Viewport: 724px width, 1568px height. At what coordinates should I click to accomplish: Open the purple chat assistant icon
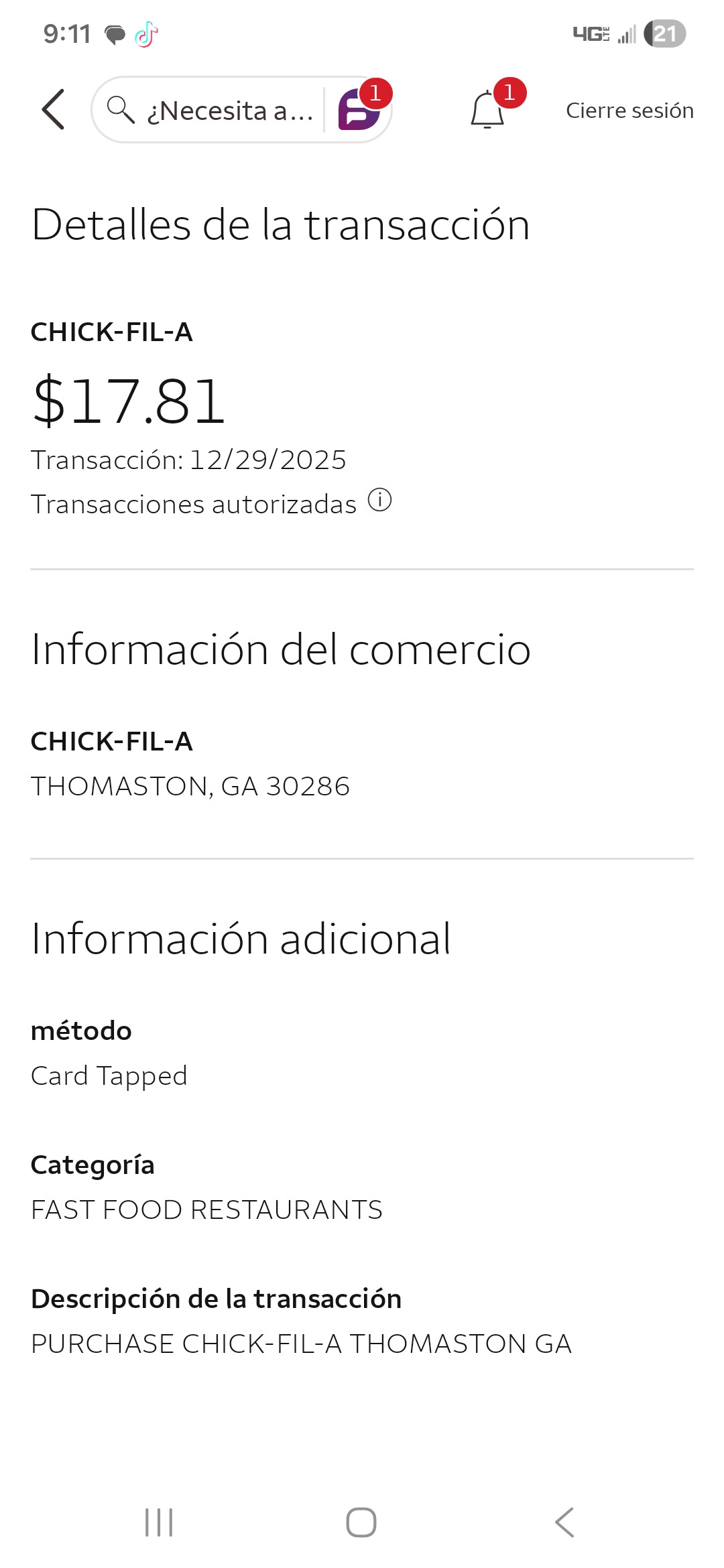[x=359, y=111]
